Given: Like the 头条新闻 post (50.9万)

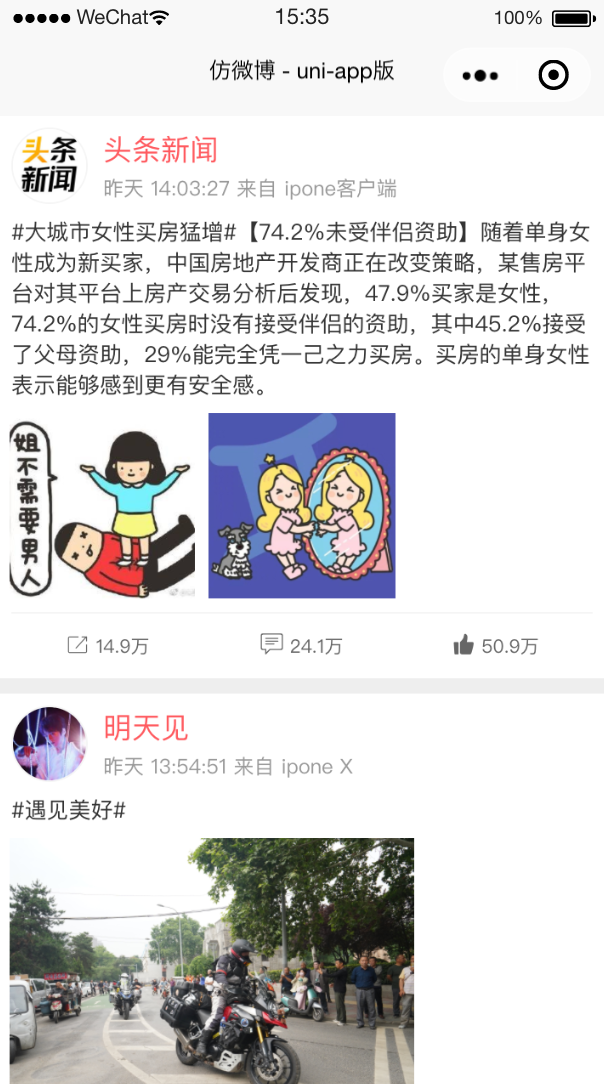Looking at the screenshot, I should coord(495,645).
